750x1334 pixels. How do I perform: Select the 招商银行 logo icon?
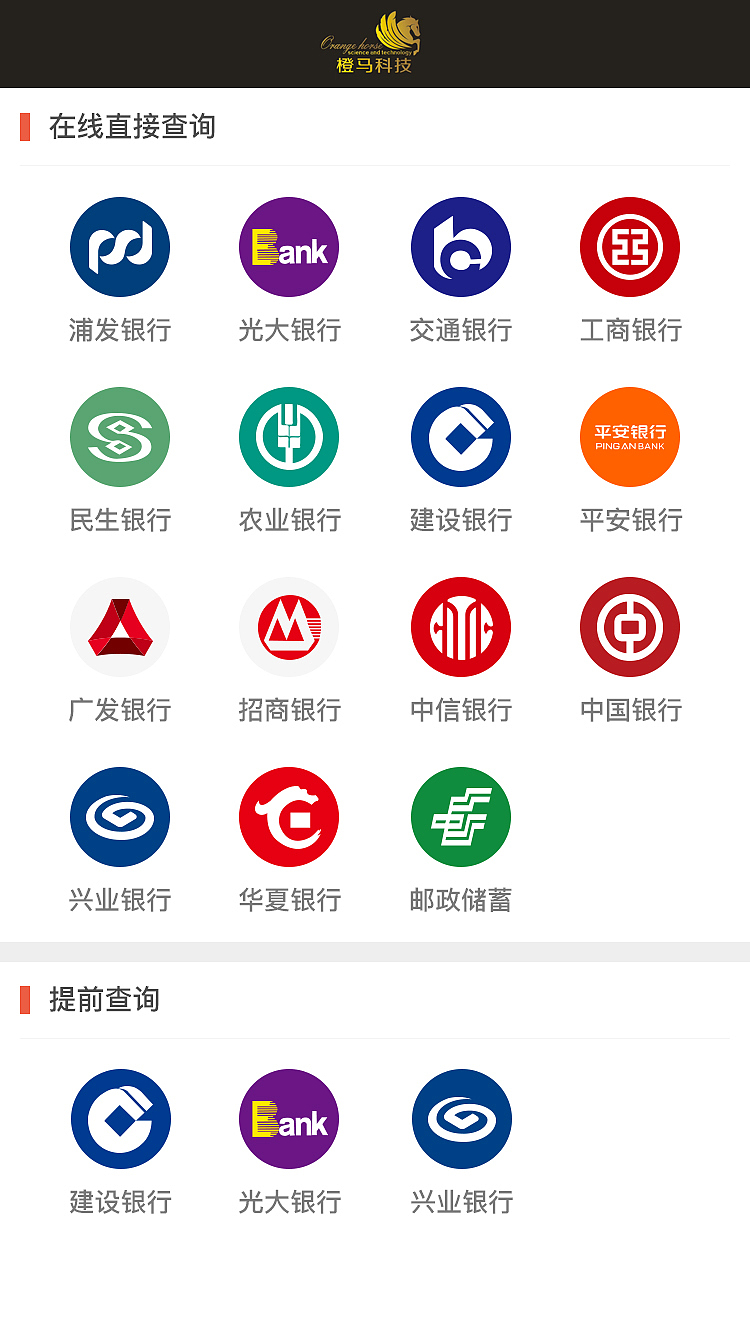click(289, 627)
